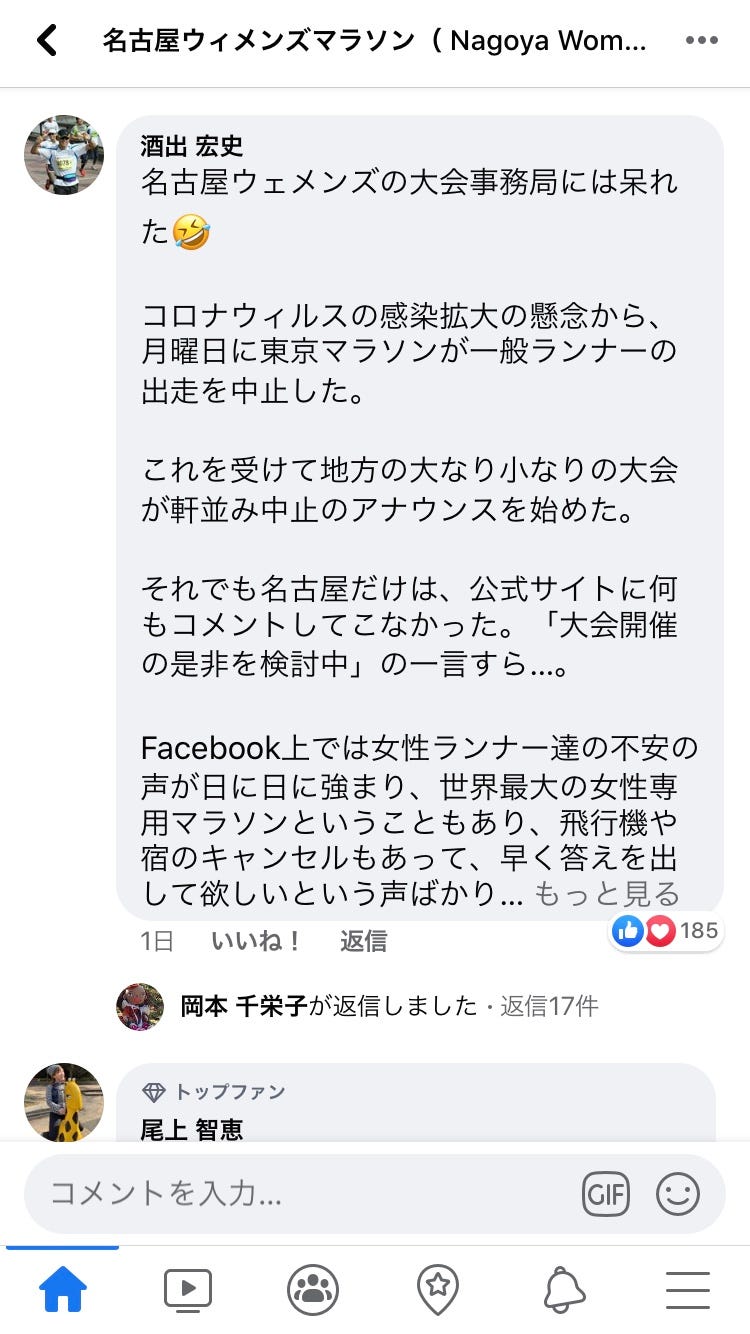750x1334 pixels.
Task: Open the emoji smiley picker
Action: click(x=677, y=1193)
